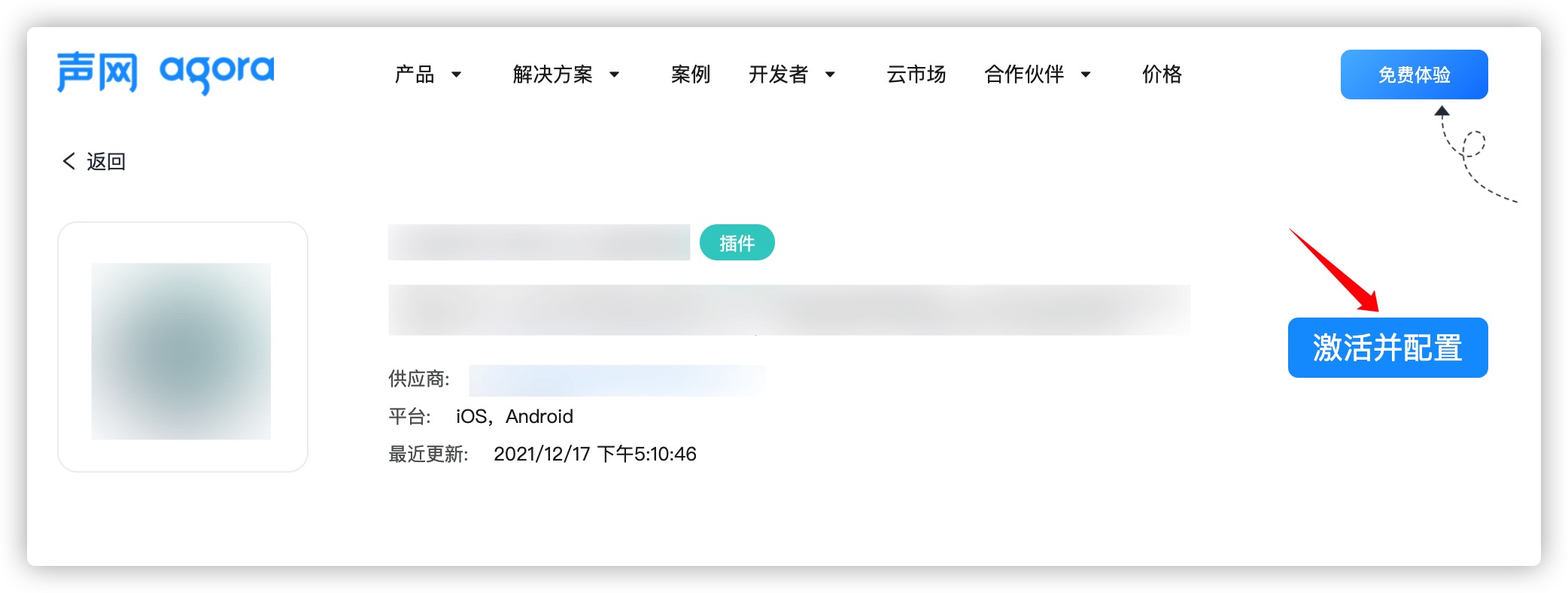
Task: Open 云市场 in the navigation
Action: point(916,75)
